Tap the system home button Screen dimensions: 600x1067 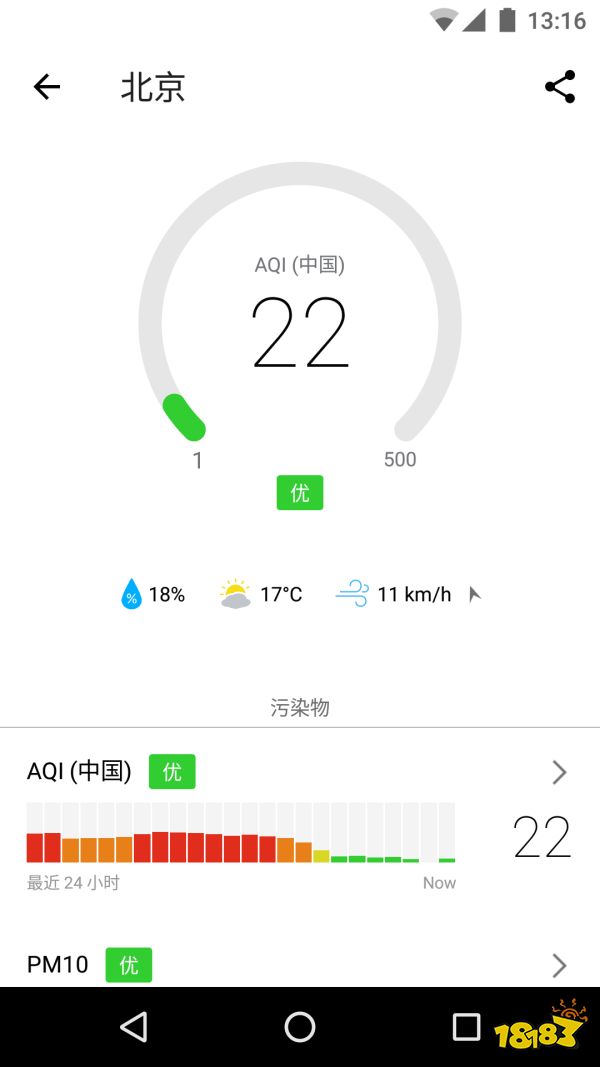[x=300, y=1026]
